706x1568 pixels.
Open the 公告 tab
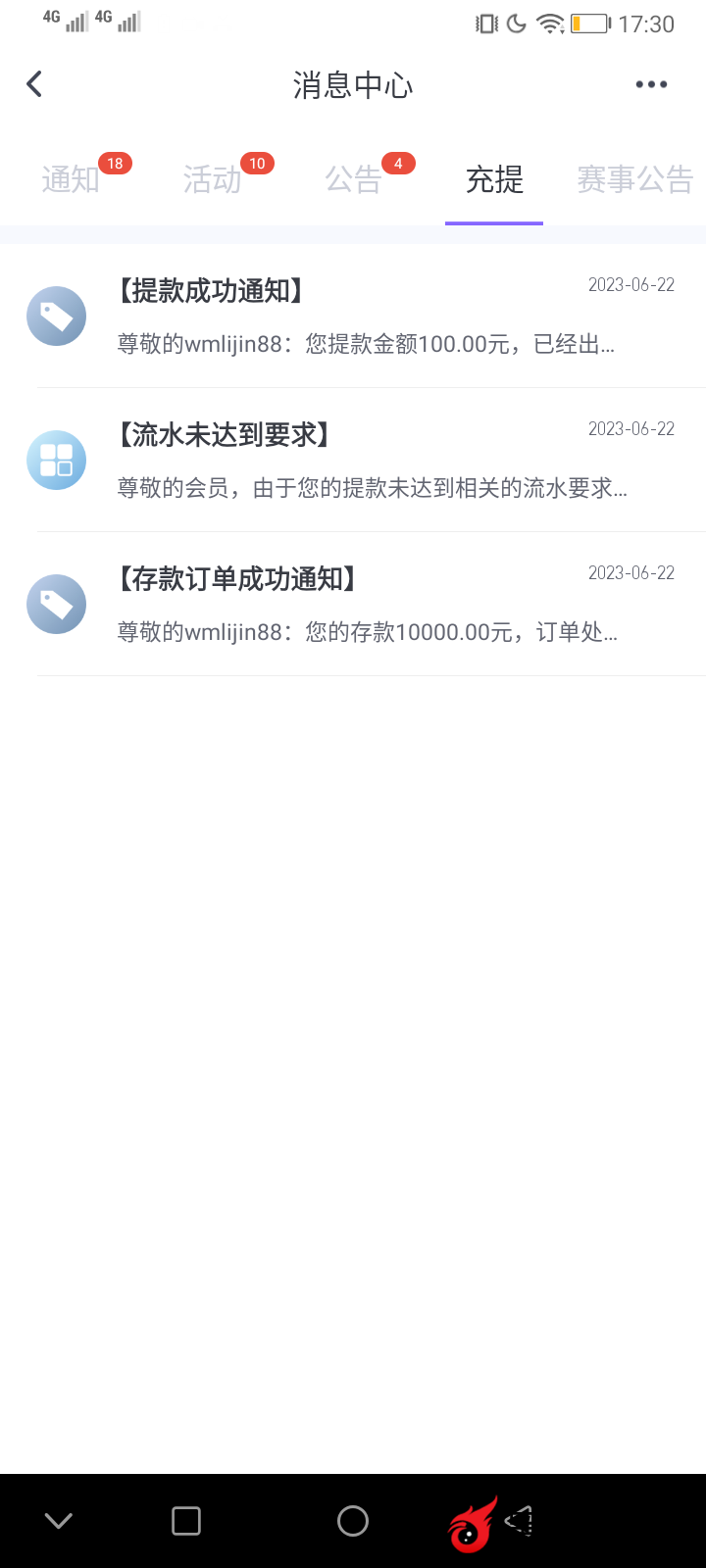[x=354, y=180]
